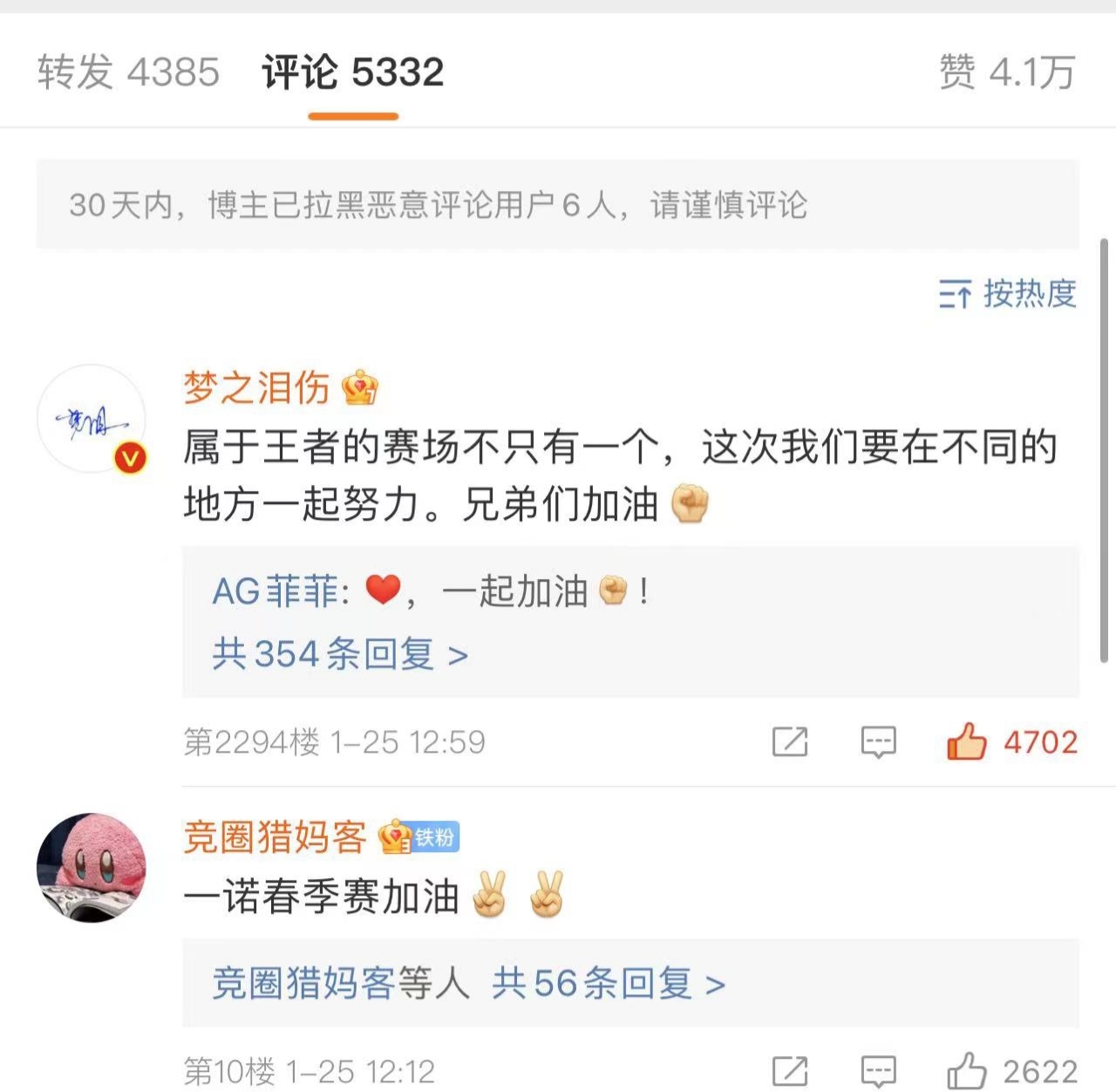1116x1092 pixels.
Task: Open the username link 竞圈猎妈客
Action: 275,836
